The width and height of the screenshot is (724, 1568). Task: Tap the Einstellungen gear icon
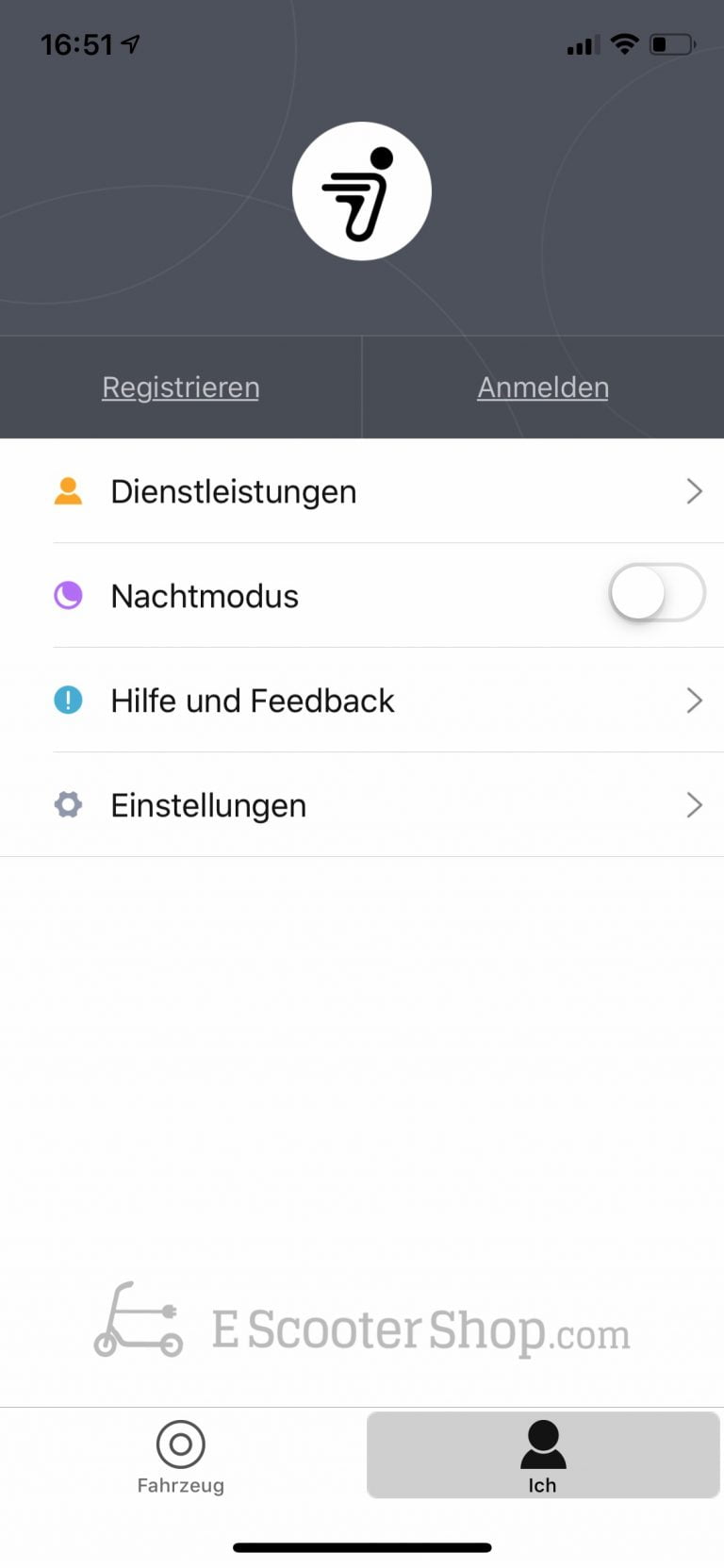click(67, 805)
